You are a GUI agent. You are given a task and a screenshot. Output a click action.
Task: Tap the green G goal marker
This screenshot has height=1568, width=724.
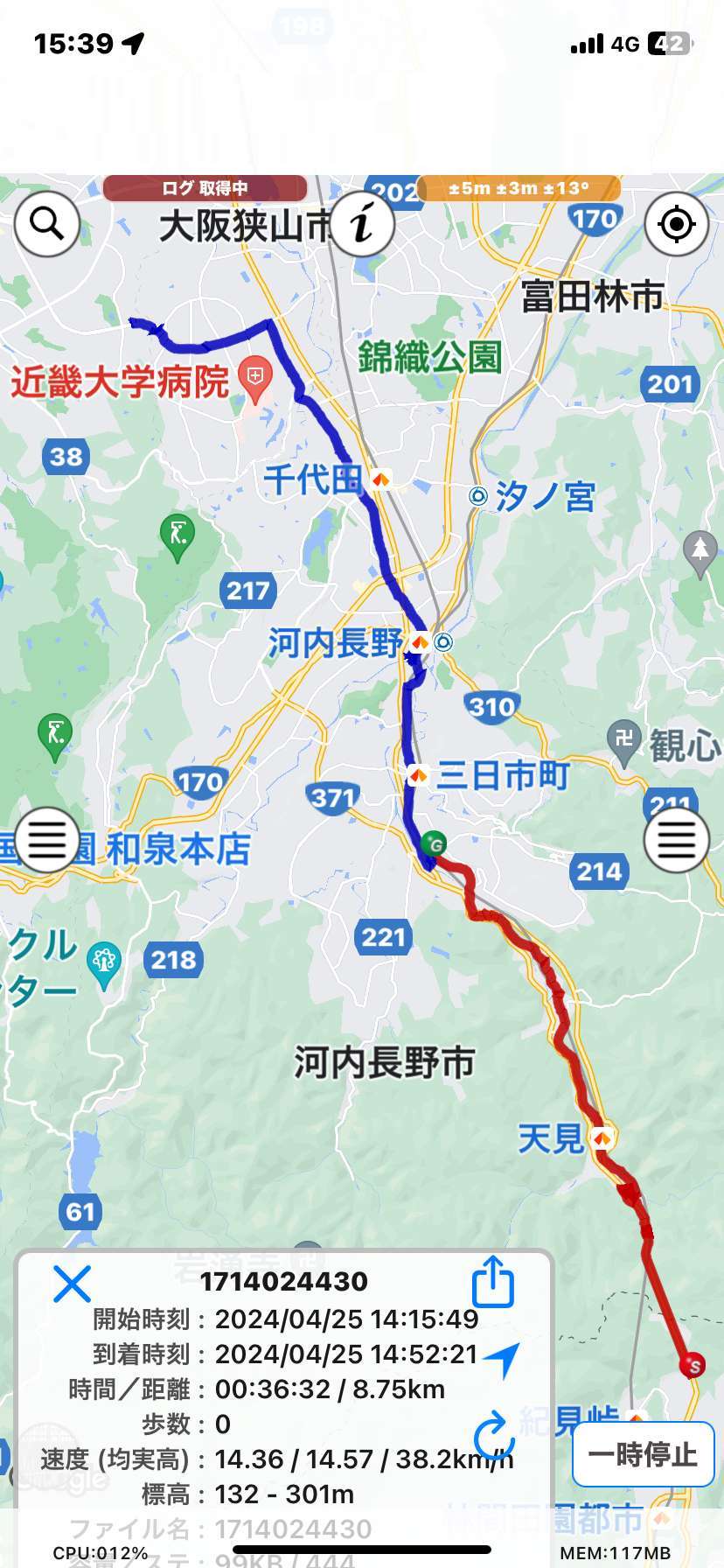point(434,844)
